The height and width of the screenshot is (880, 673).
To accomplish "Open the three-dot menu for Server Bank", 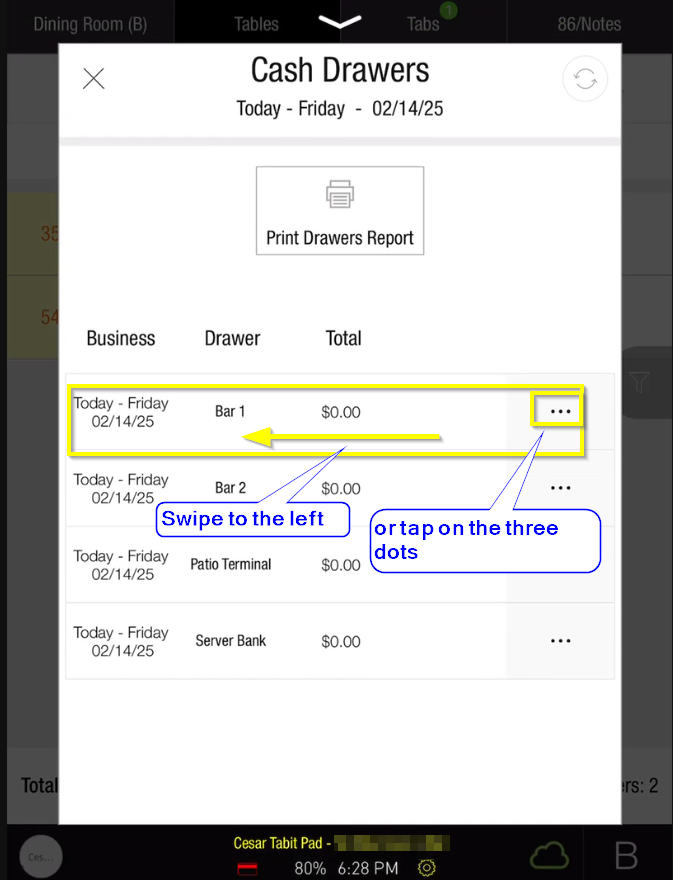I will tap(560, 641).
